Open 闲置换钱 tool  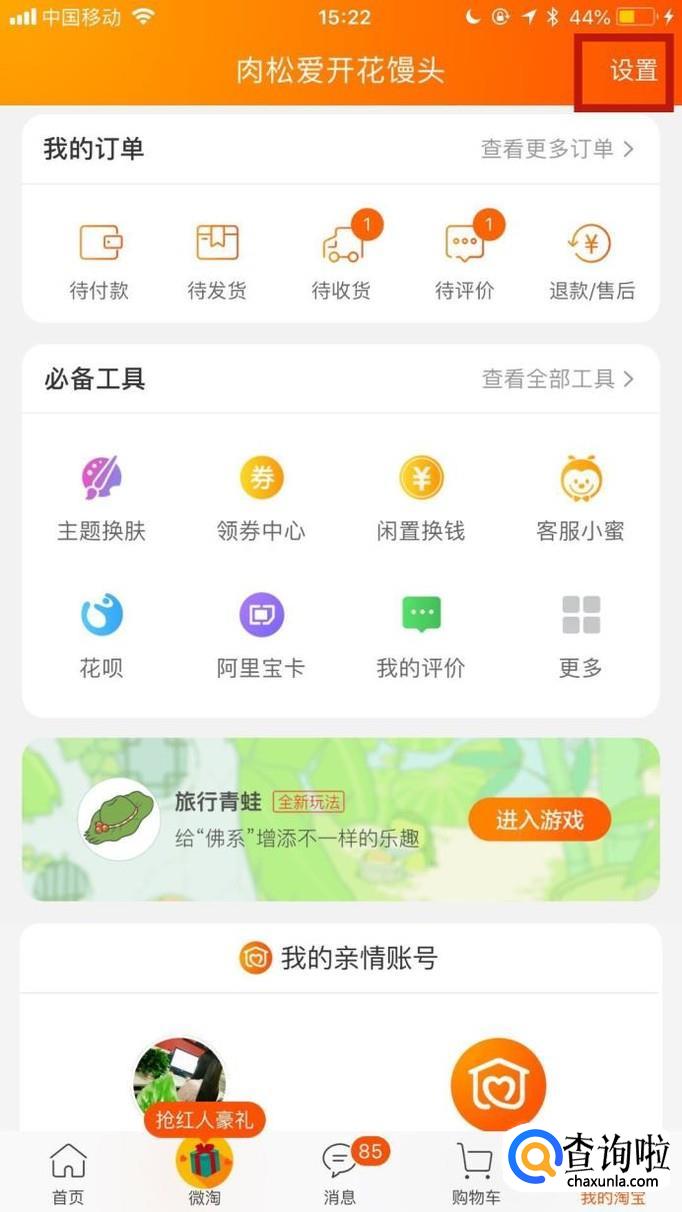[421, 498]
